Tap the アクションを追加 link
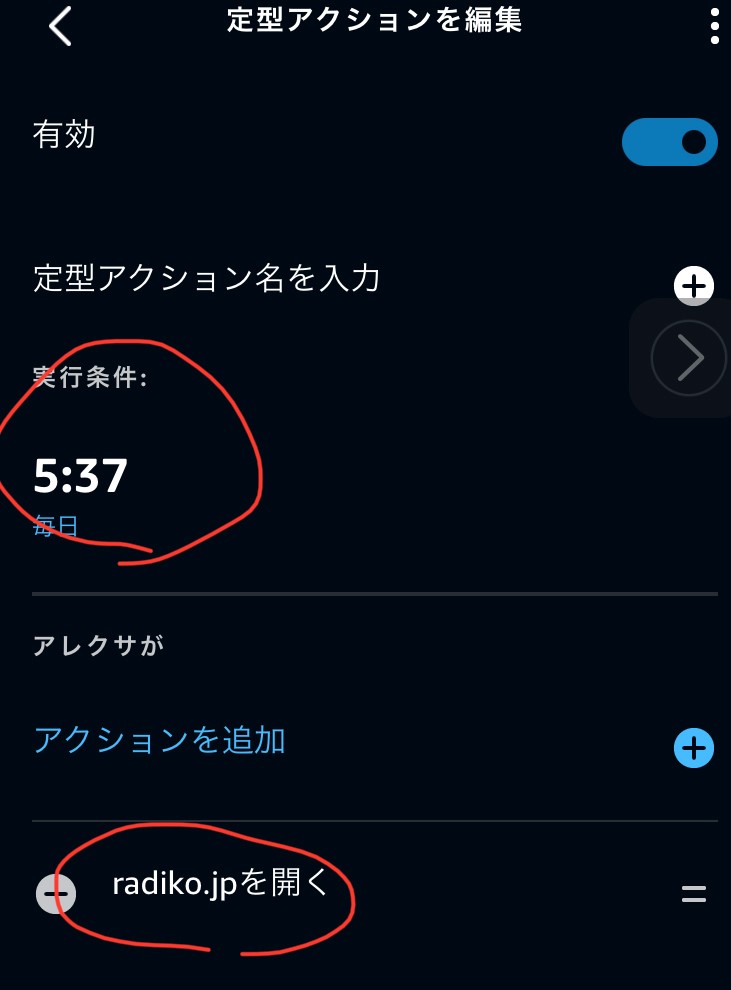The image size is (731, 990). click(x=159, y=740)
